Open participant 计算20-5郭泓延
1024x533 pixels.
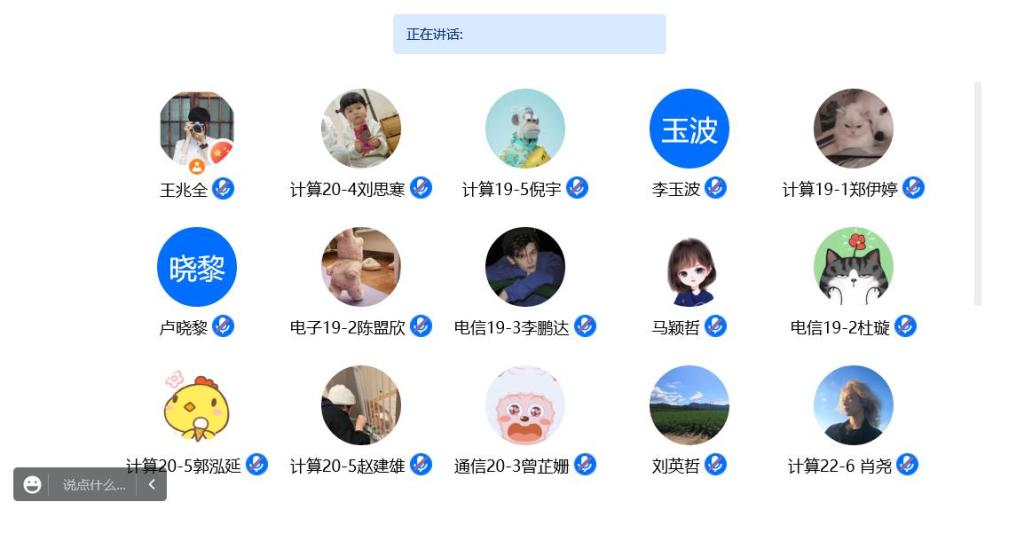(197, 406)
